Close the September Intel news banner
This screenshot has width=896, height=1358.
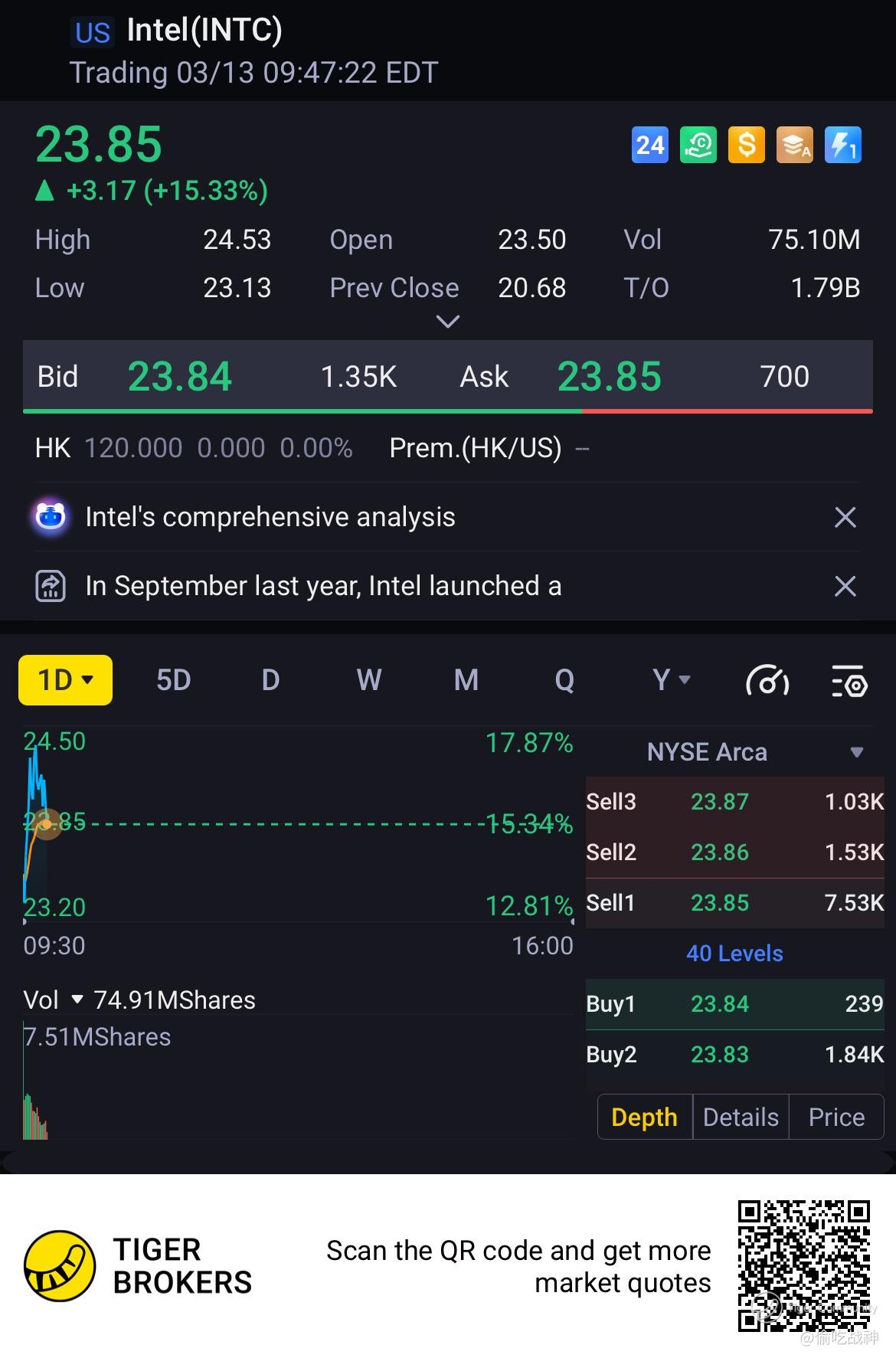click(x=845, y=587)
